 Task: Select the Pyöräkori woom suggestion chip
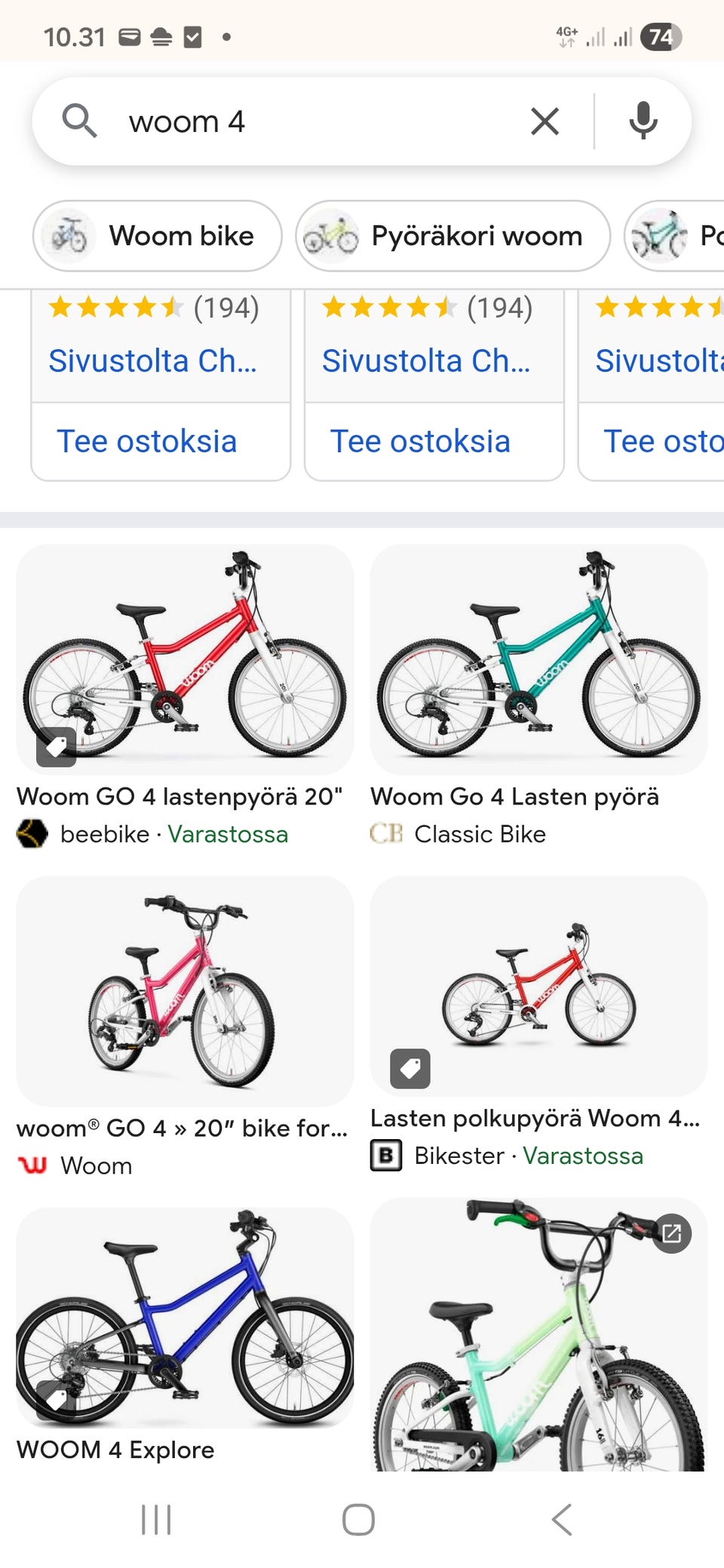coord(452,236)
